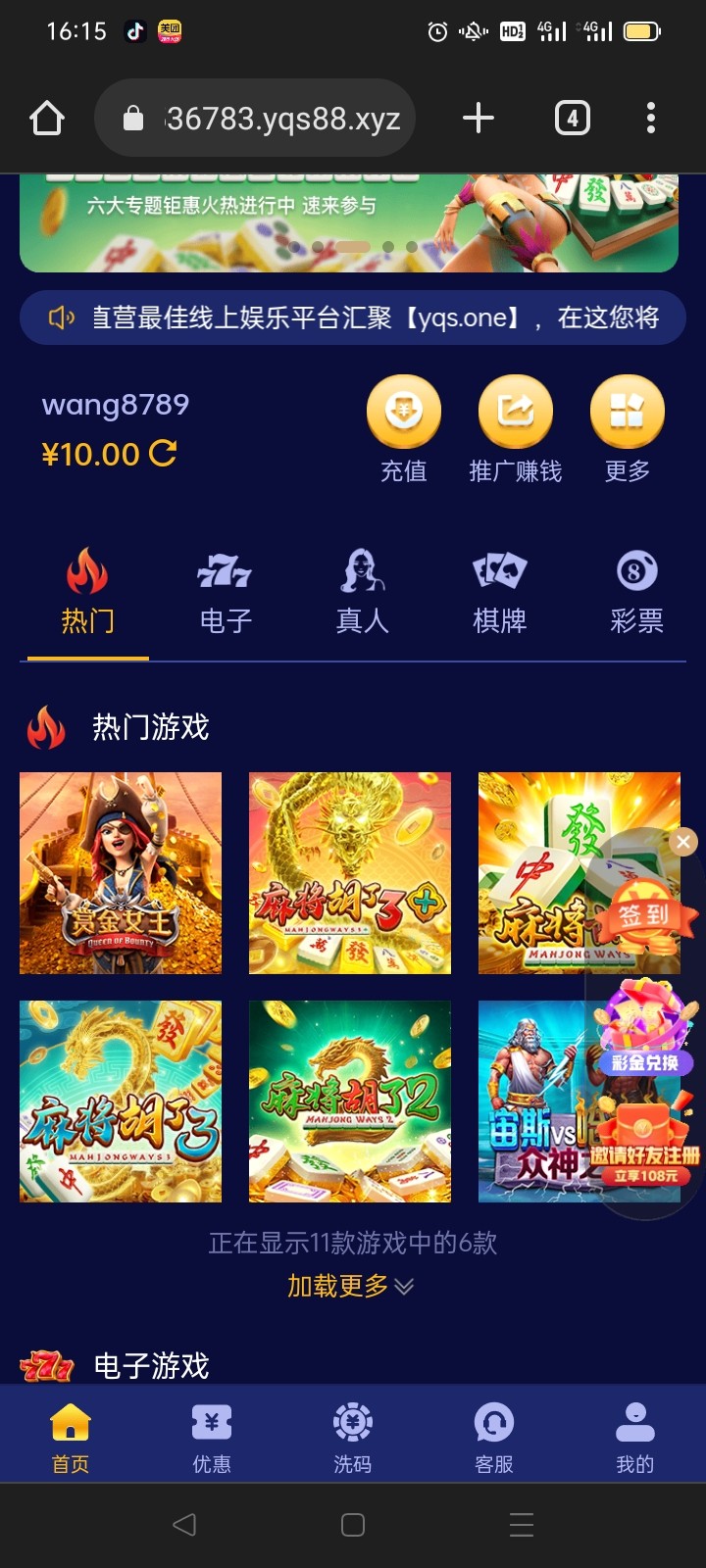Open the browser overflow menu
The height and width of the screenshot is (1568, 706).
(x=650, y=119)
